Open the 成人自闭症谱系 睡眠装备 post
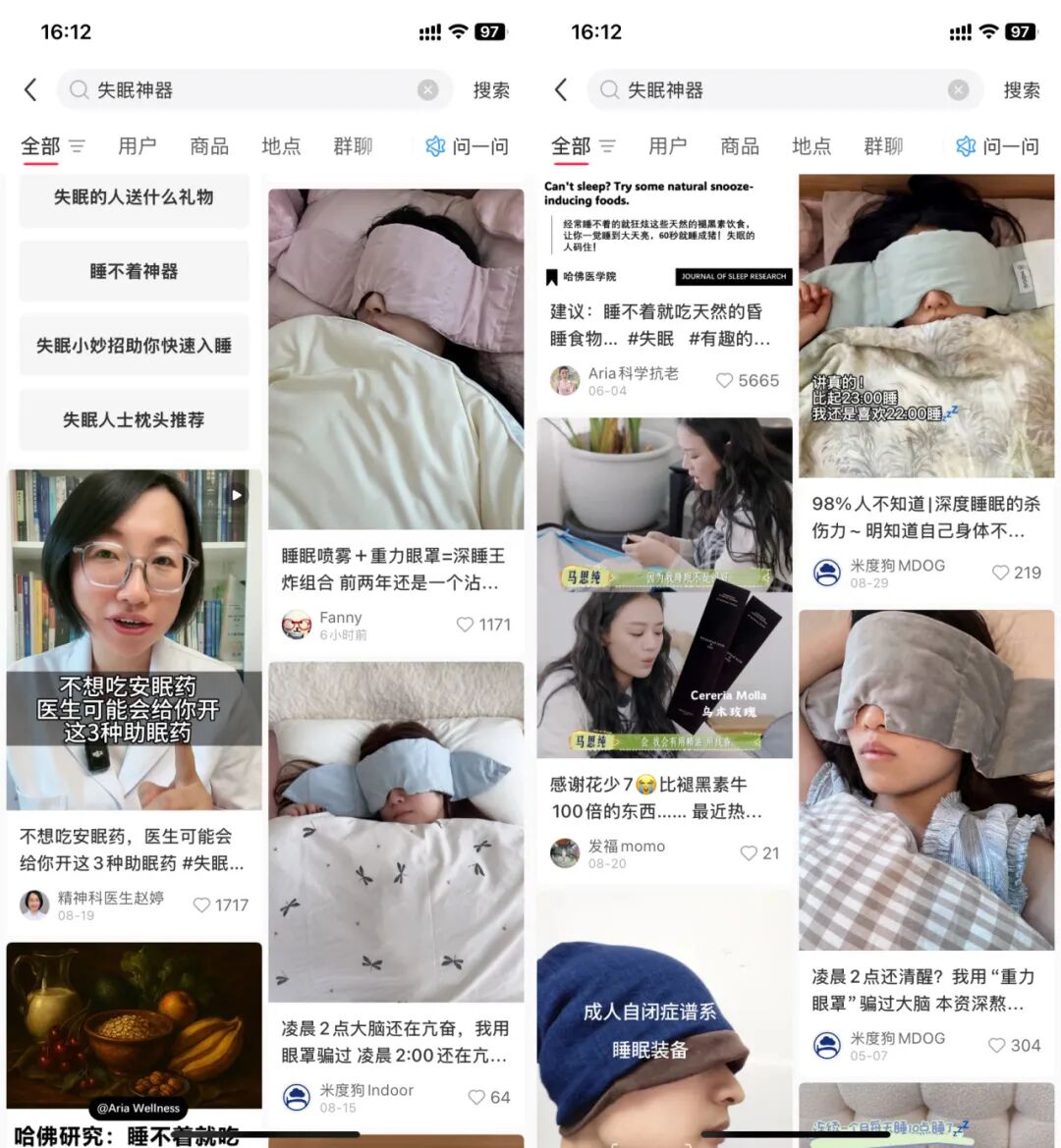 click(x=664, y=1019)
